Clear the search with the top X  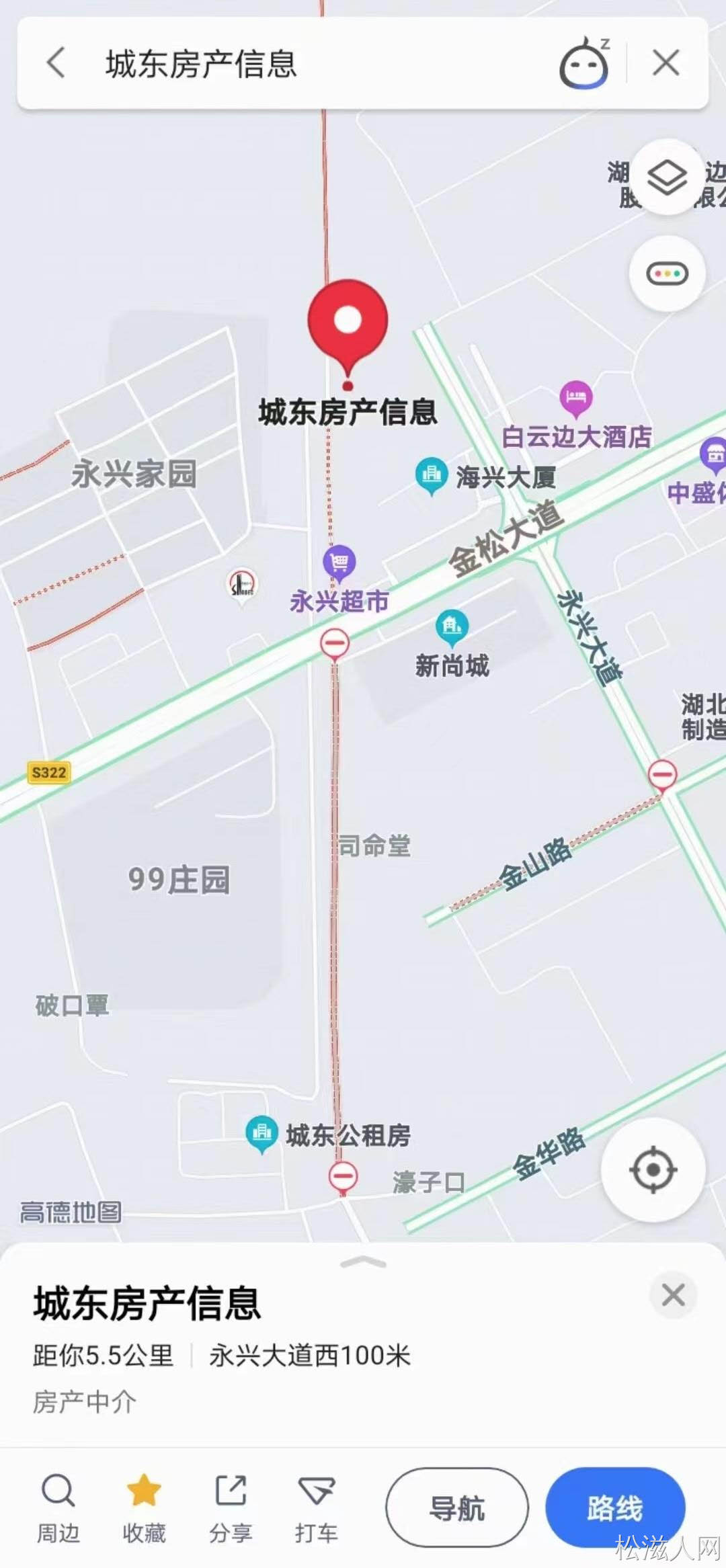coord(665,63)
